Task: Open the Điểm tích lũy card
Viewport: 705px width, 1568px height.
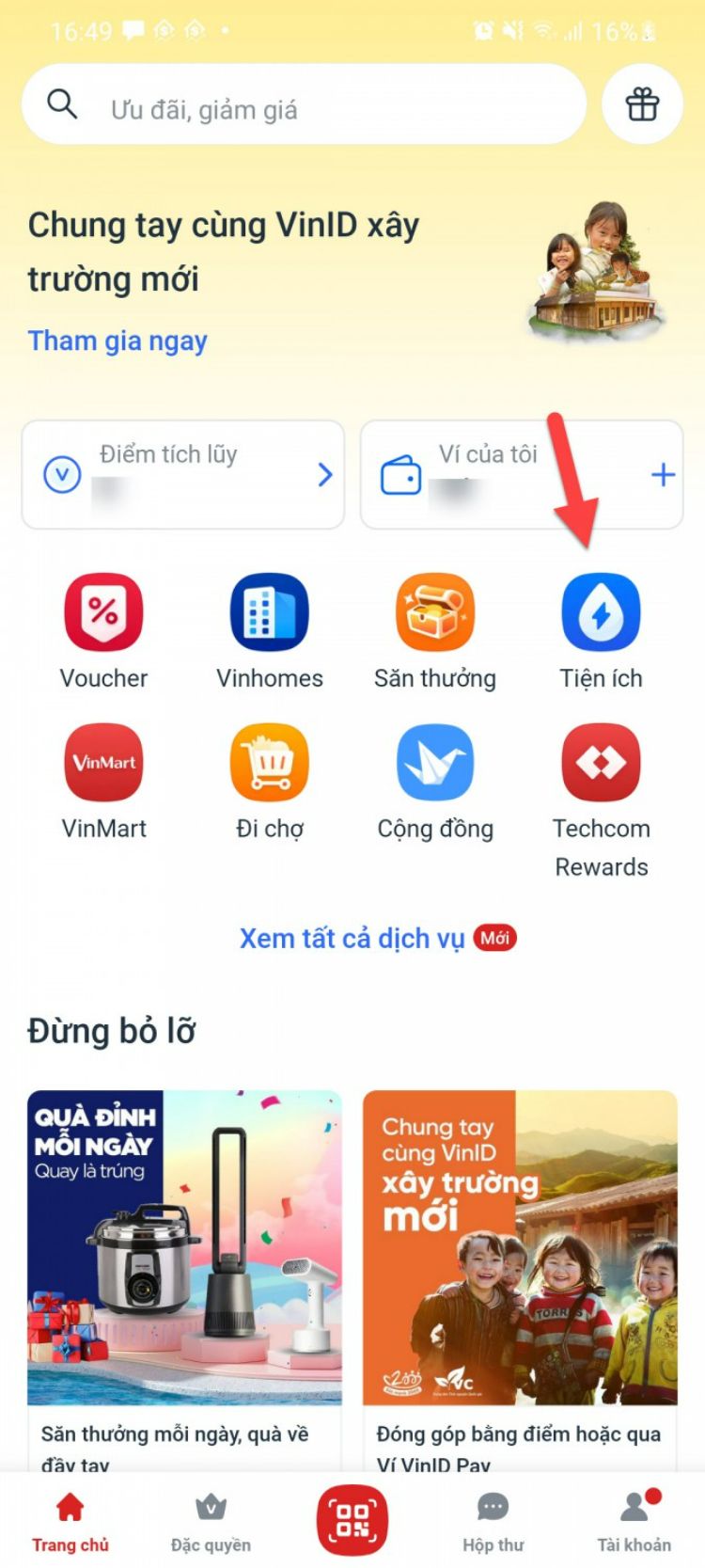Action: point(182,474)
